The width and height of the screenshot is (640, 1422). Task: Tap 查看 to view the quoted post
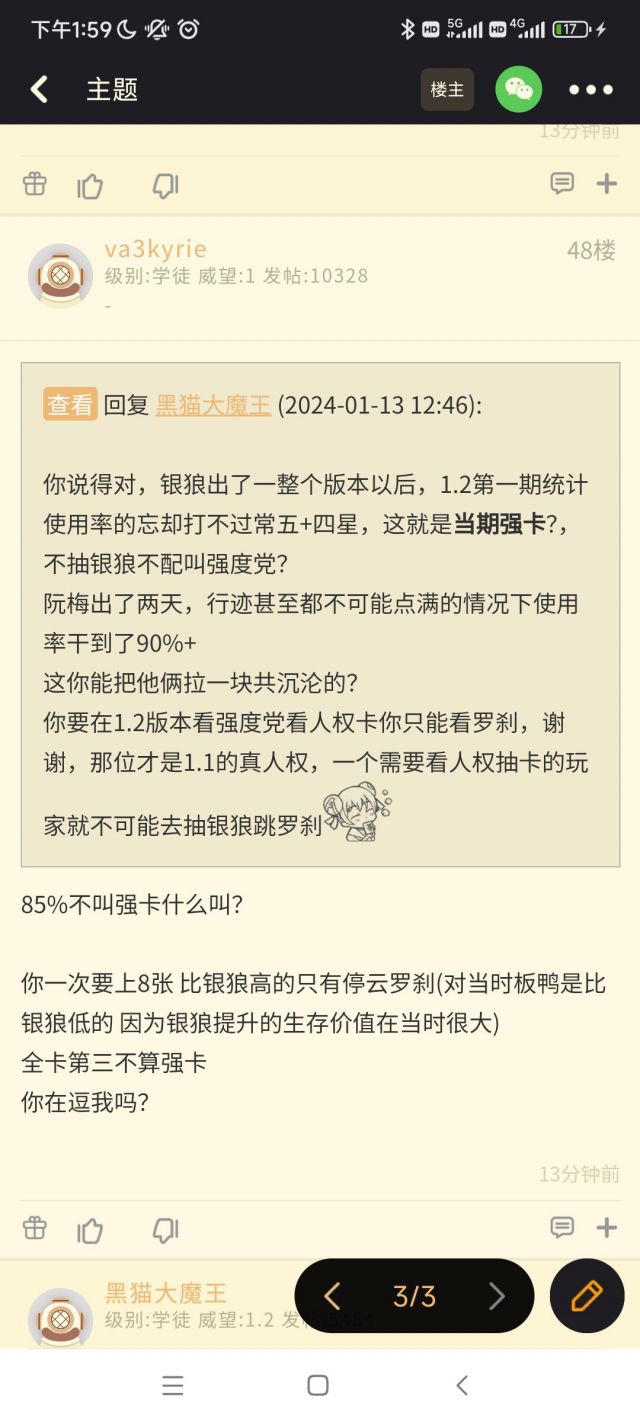pos(70,404)
